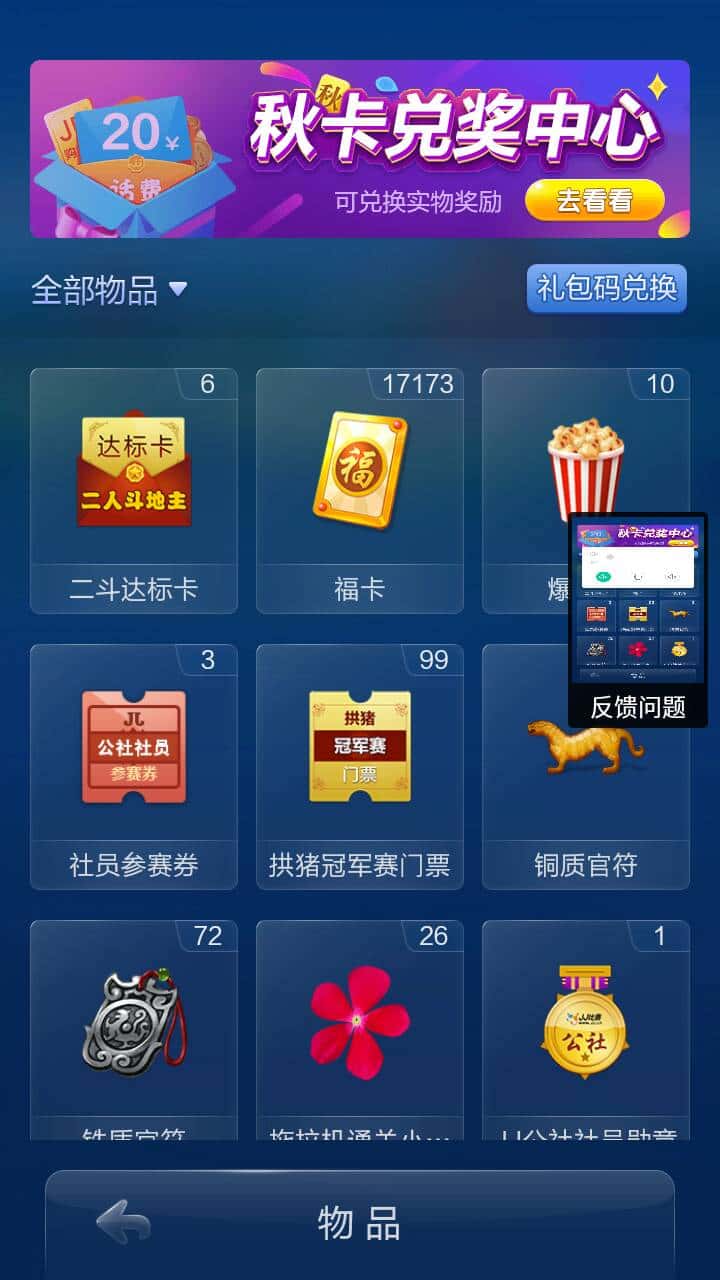Expand the 全部物品 filter dropdown
The width and height of the screenshot is (720, 1280).
click(107, 289)
